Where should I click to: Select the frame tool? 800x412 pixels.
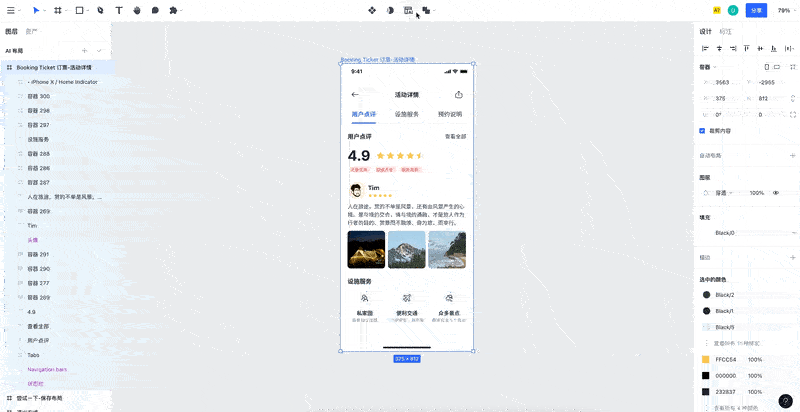point(58,10)
